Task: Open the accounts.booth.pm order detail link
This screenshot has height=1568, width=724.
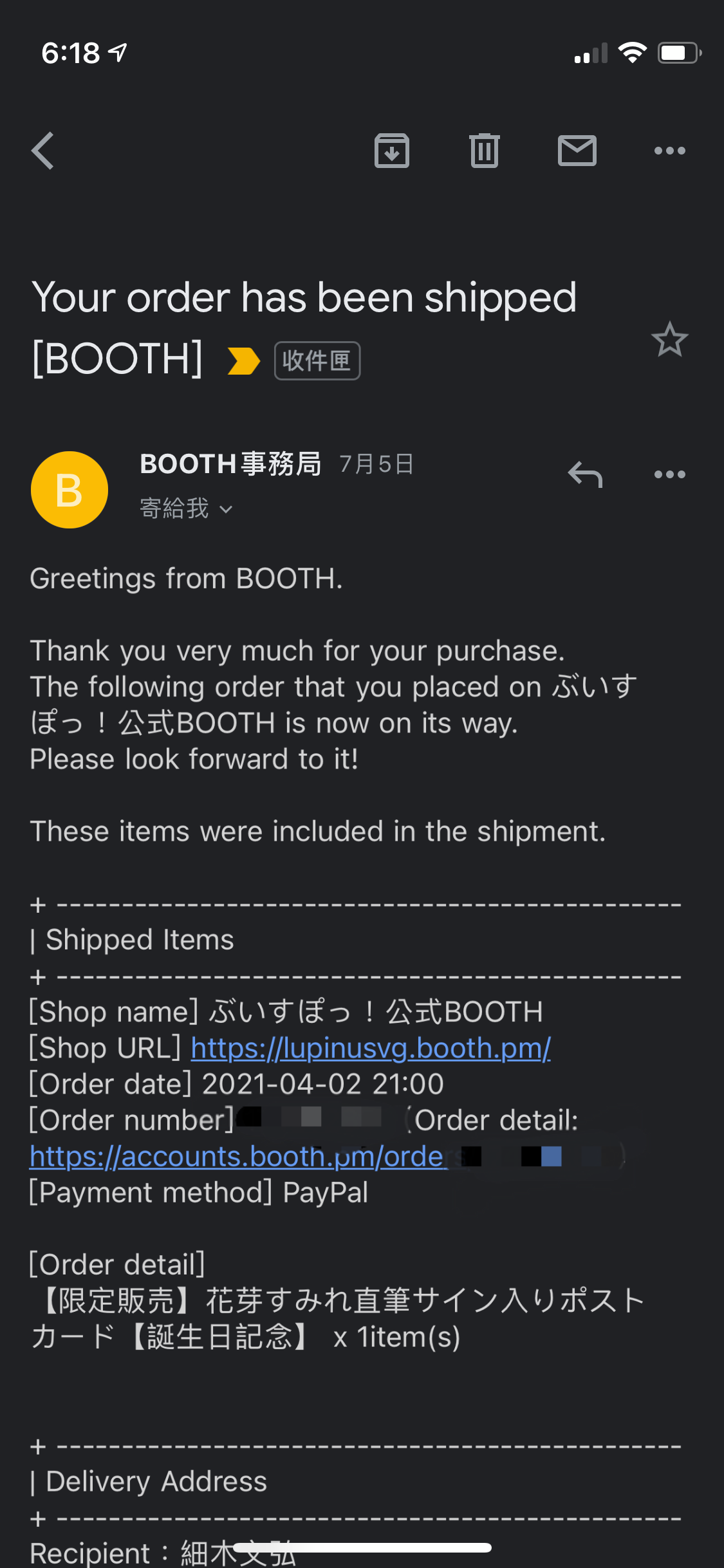Action: (x=239, y=1157)
